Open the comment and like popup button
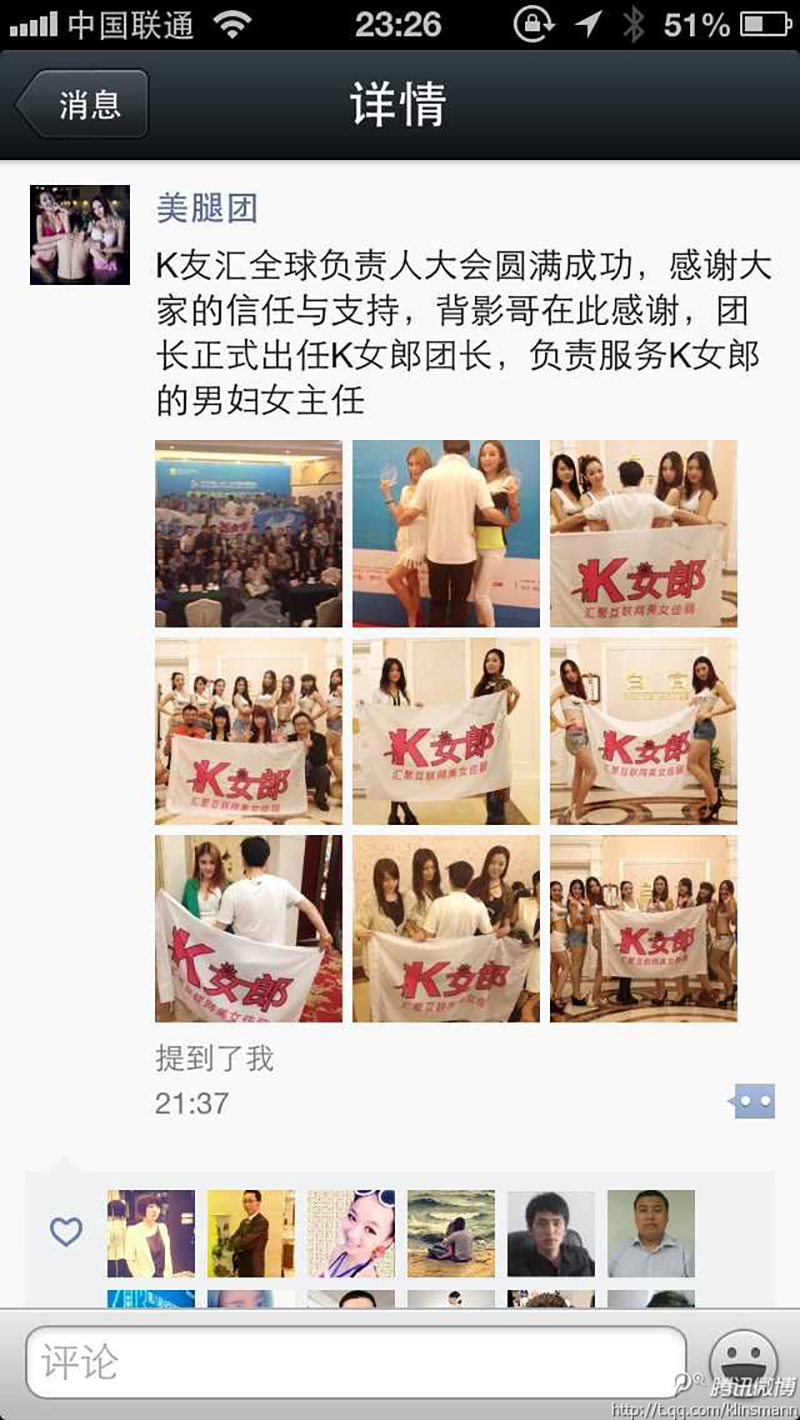 [x=751, y=1102]
